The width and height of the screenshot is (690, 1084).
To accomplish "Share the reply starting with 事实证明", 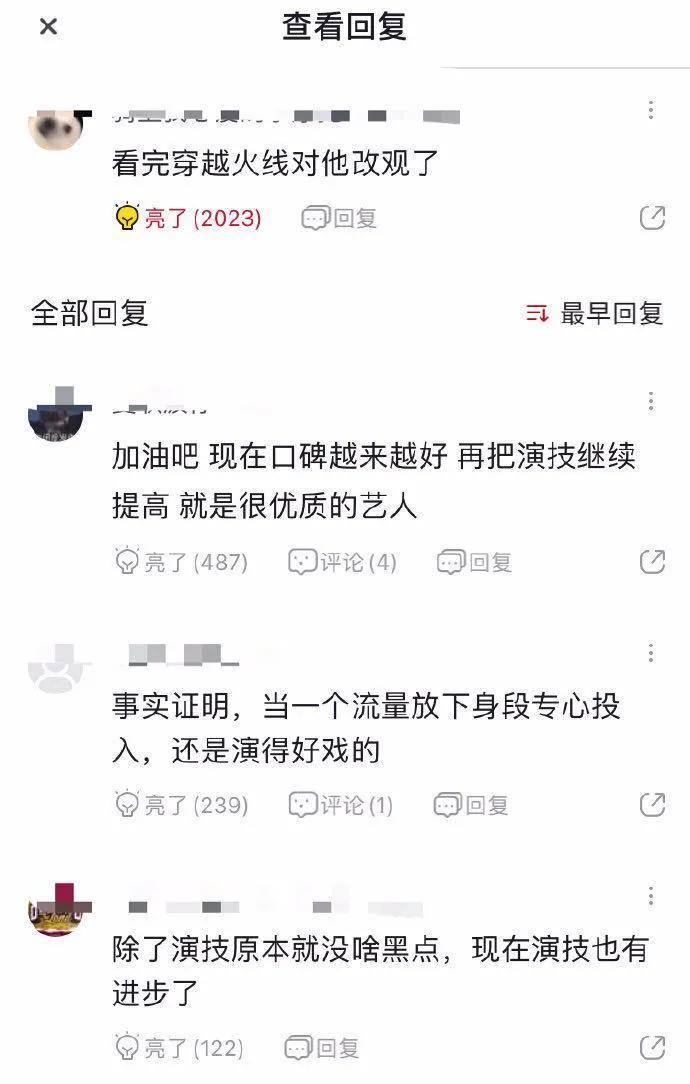I will coord(652,804).
